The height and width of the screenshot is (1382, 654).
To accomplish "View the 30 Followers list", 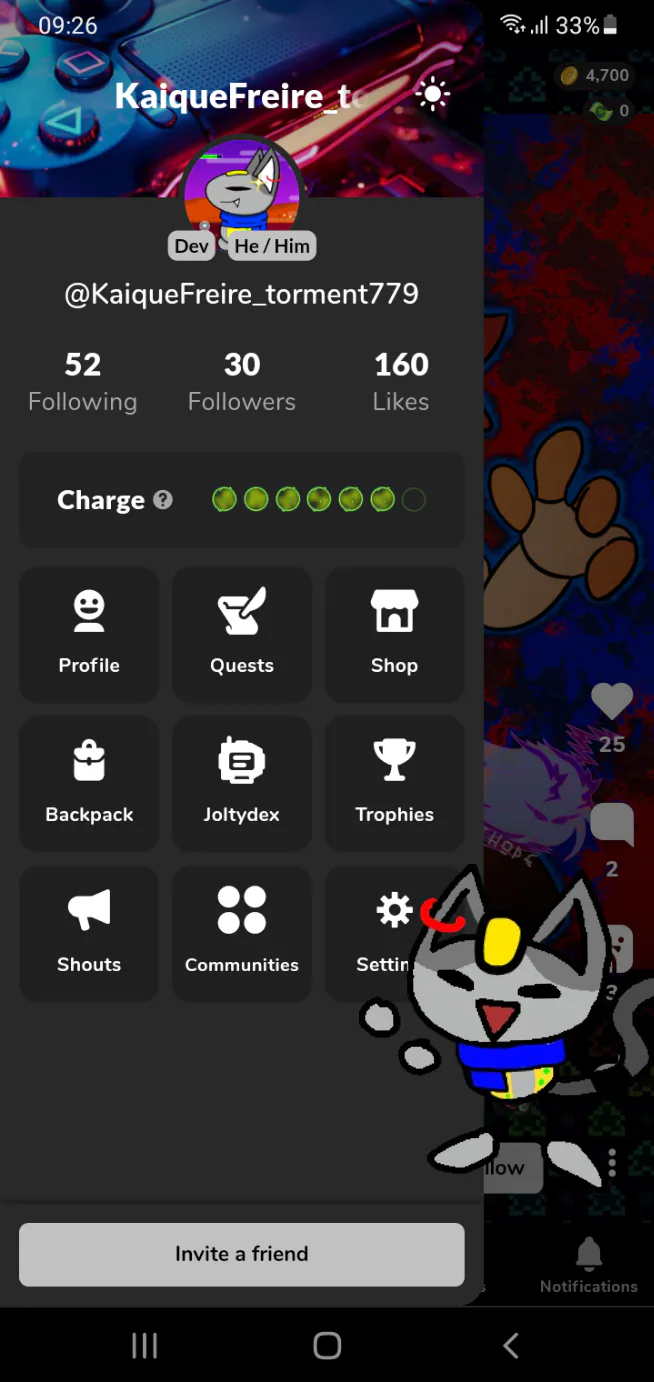I will pyautogui.click(x=242, y=381).
